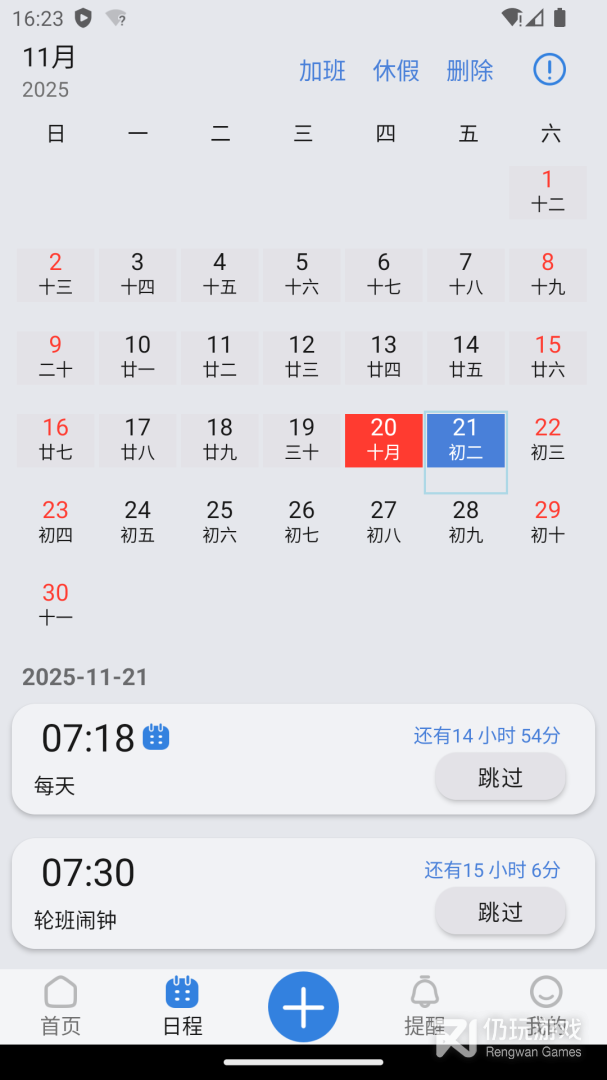Viewport: 607px width, 1080px height.
Task: Open the info exclamation icon
Action: [549, 69]
